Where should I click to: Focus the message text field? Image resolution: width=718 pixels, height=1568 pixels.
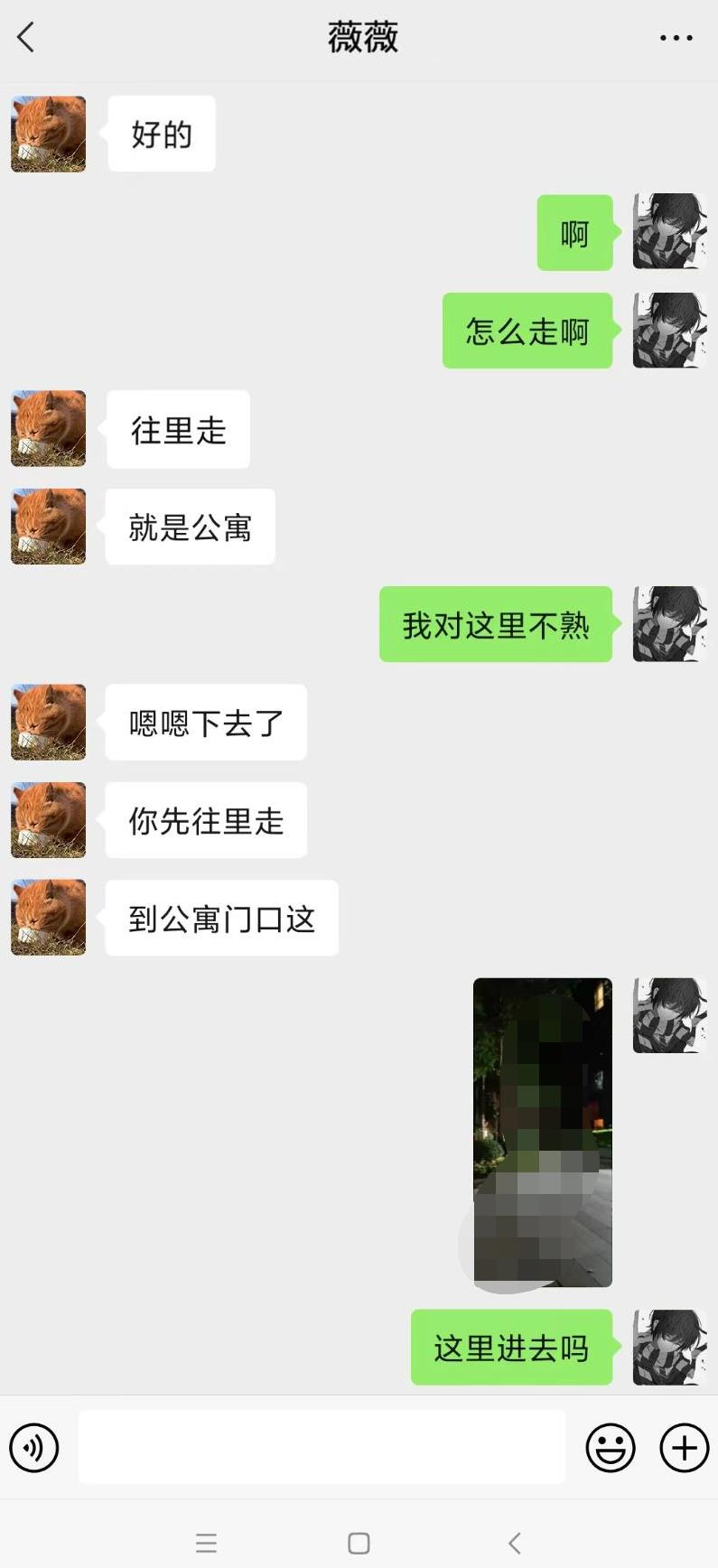point(322,1447)
